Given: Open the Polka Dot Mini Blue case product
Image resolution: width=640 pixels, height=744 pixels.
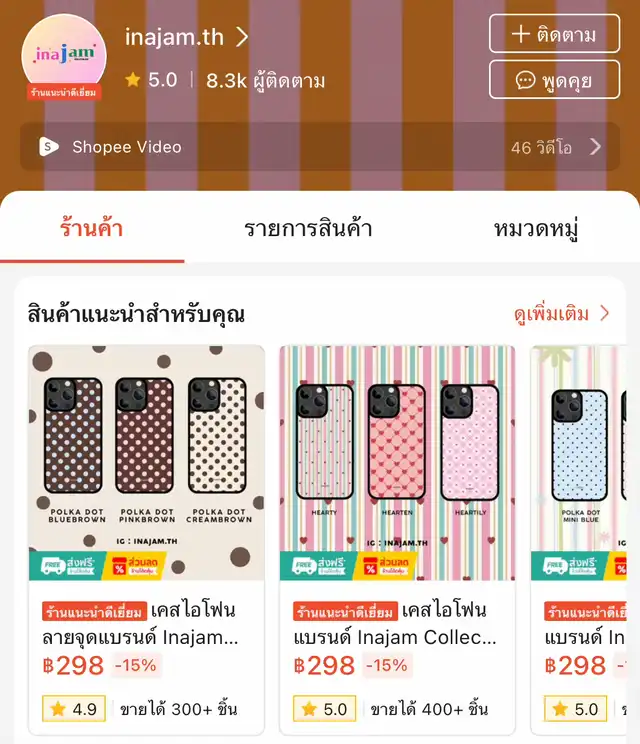Looking at the screenshot, I should click(x=578, y=539).
